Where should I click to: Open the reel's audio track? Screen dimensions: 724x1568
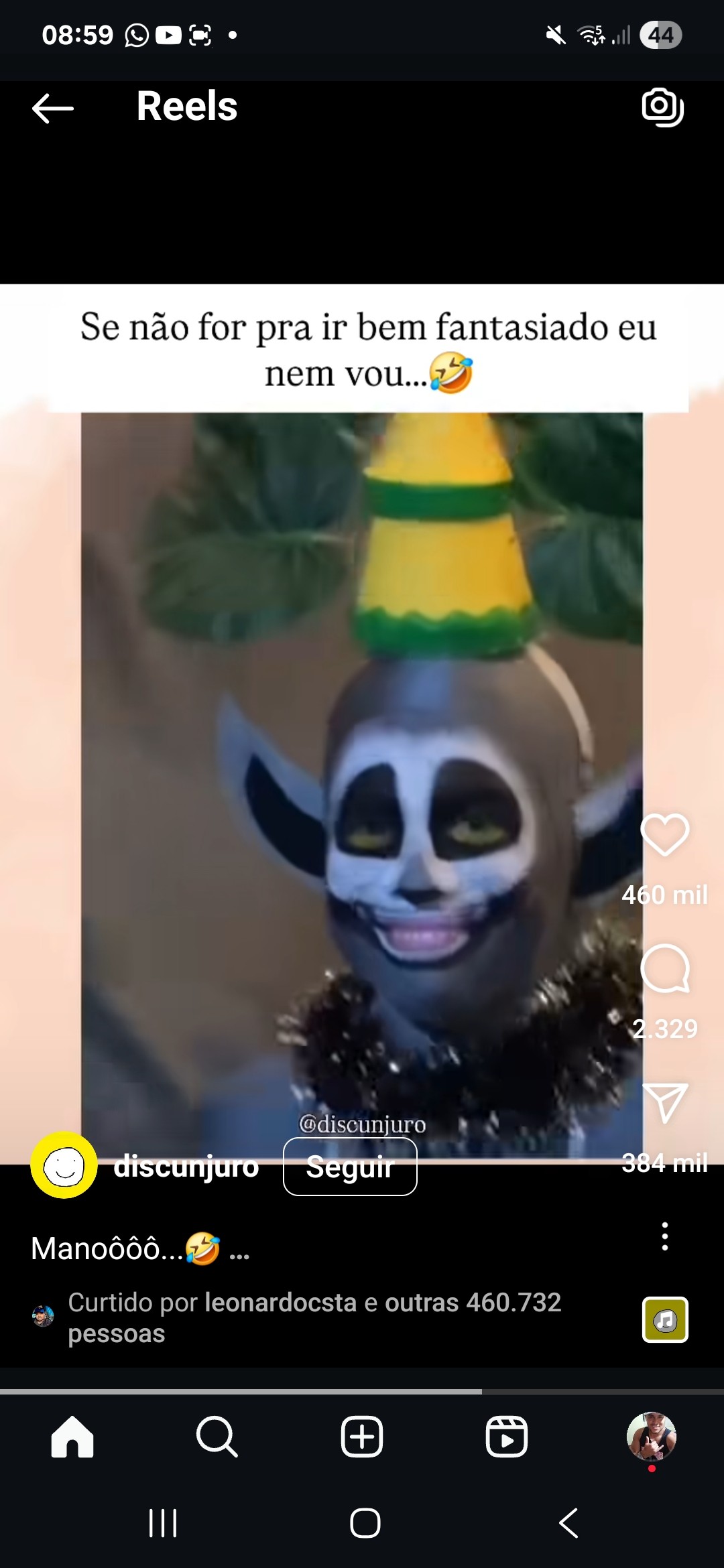pyautogui.click(x=664, y=1319)
